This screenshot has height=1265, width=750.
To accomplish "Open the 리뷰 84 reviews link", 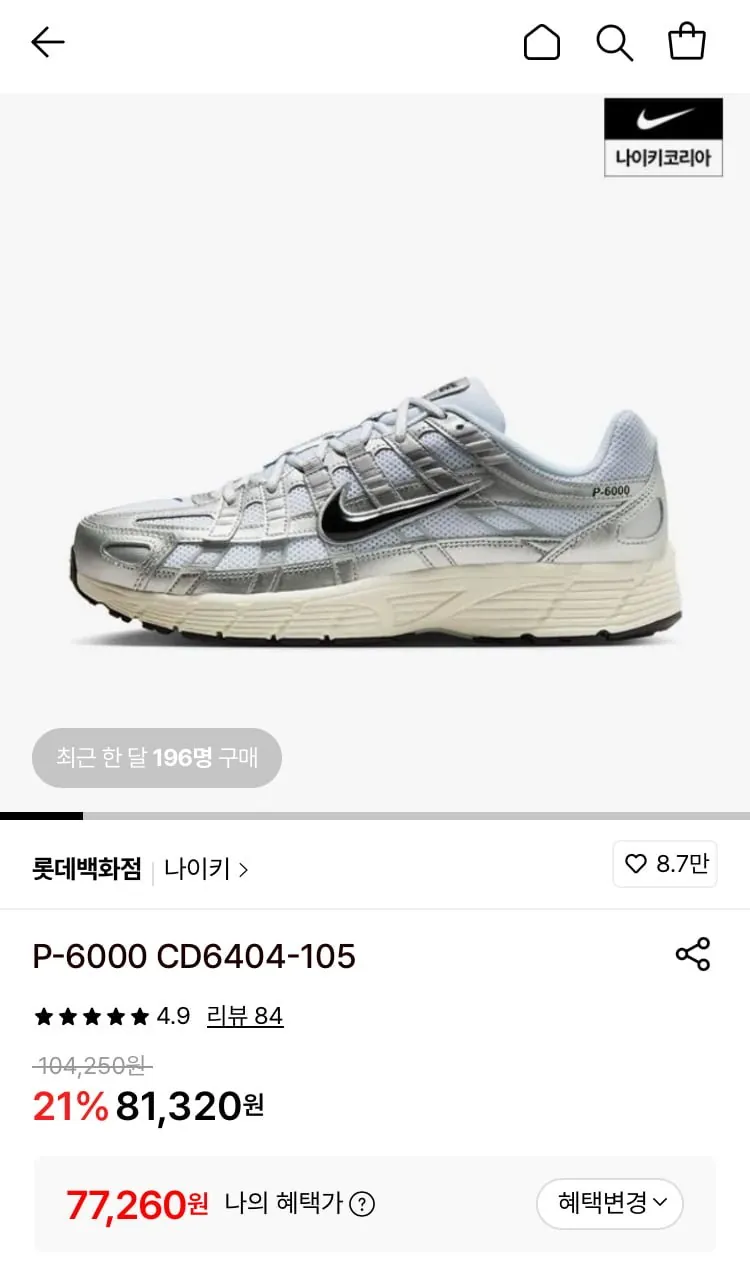I will point(245,1017).
